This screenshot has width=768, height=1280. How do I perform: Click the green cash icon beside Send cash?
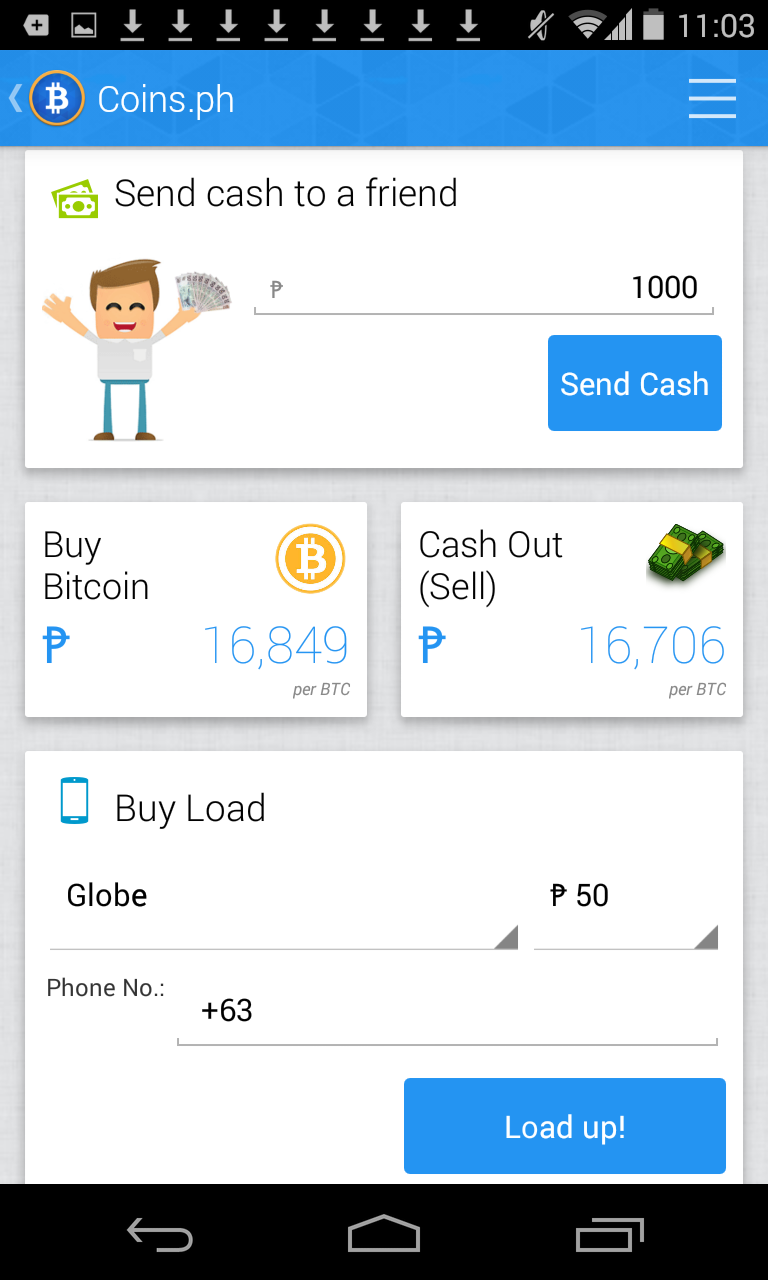point(75,196)
